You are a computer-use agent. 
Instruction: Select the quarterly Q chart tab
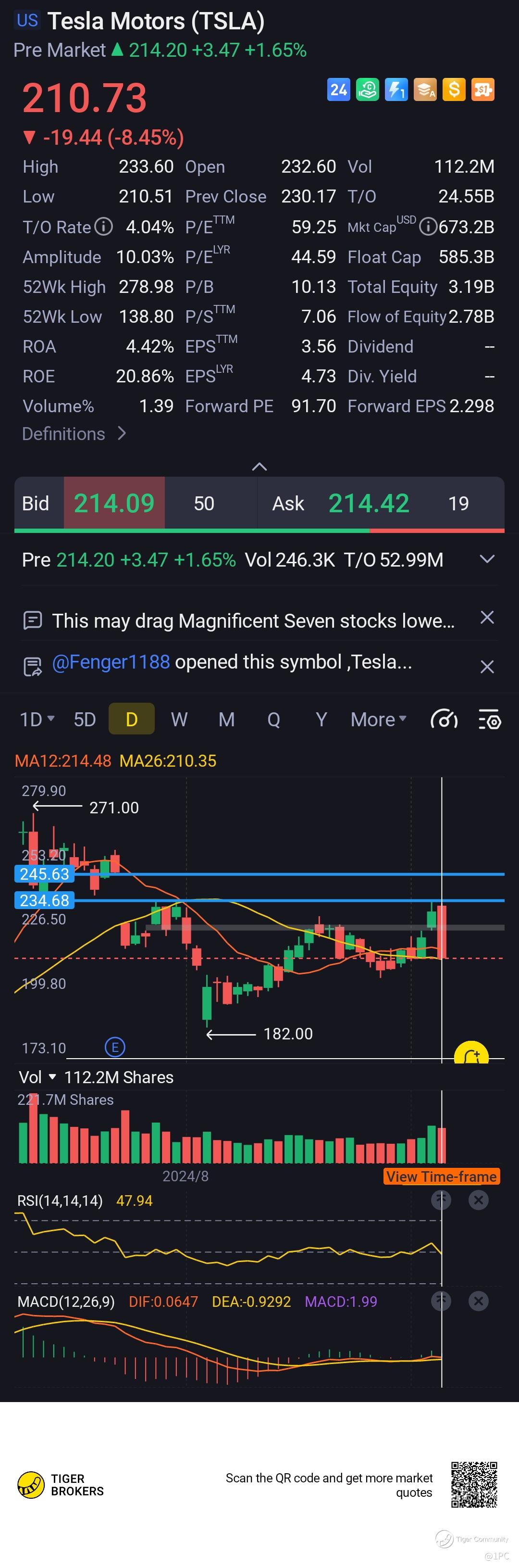274,720
